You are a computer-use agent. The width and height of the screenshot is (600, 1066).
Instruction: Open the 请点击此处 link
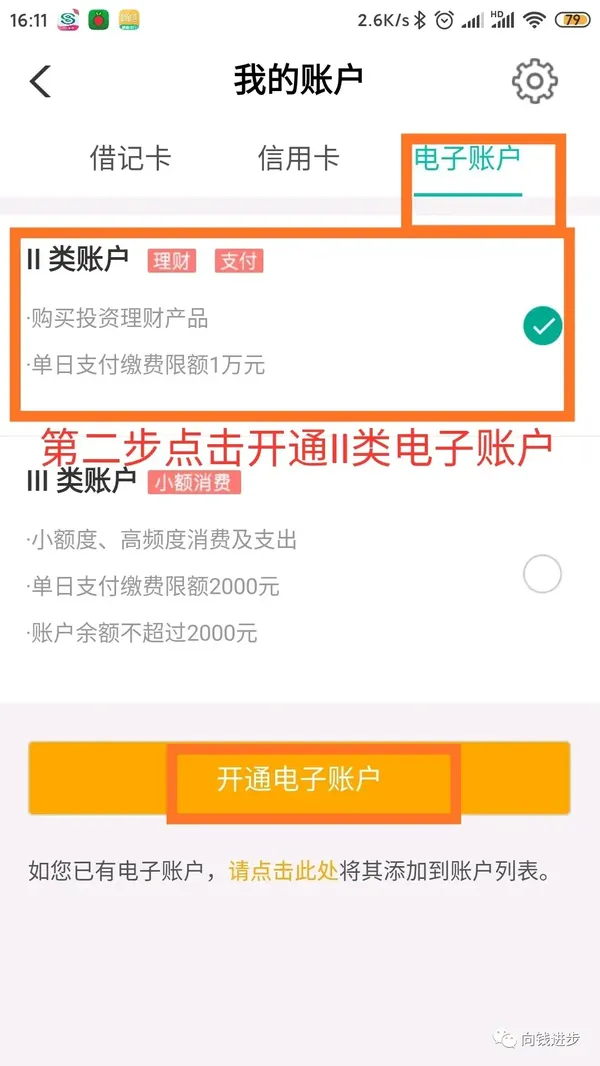click(x=283, y=872)
